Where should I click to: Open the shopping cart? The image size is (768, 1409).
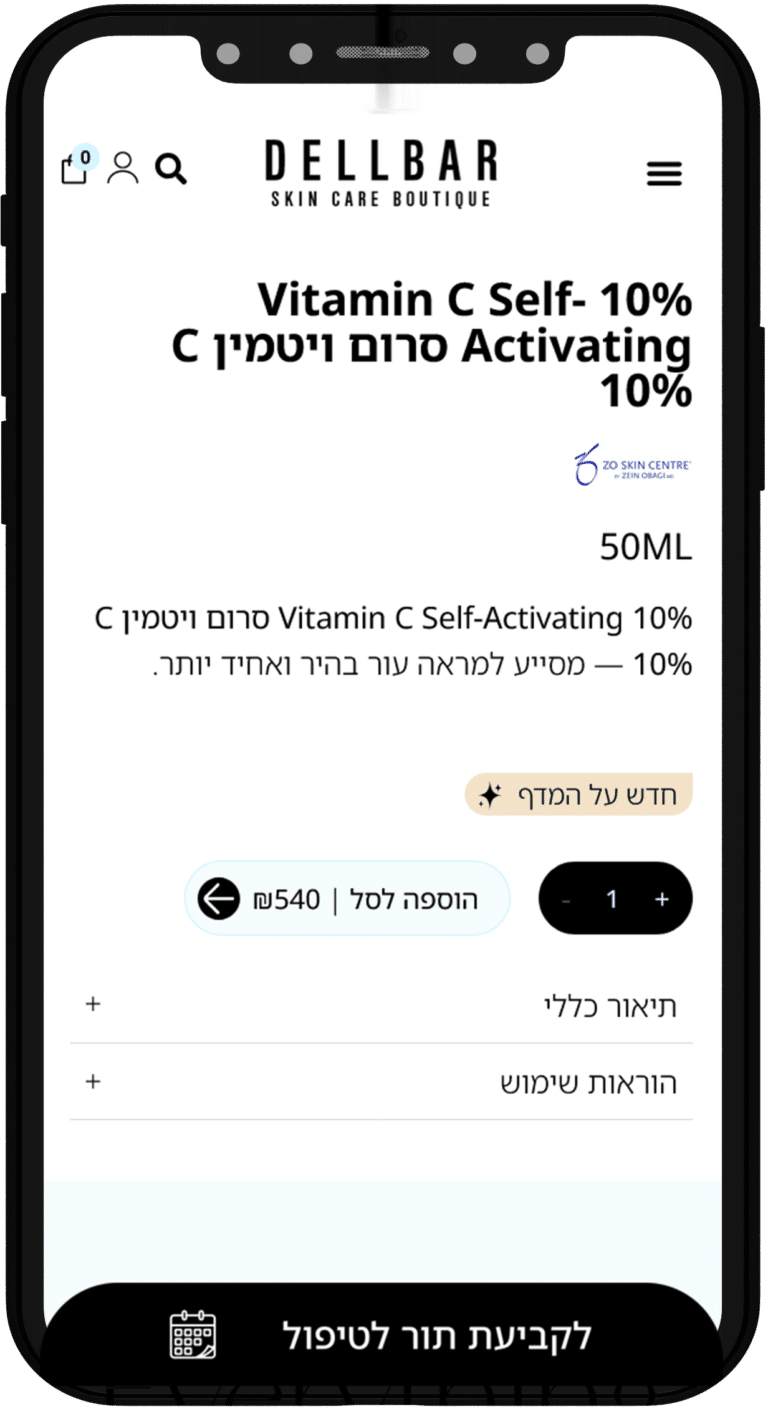tap(76, 168)
